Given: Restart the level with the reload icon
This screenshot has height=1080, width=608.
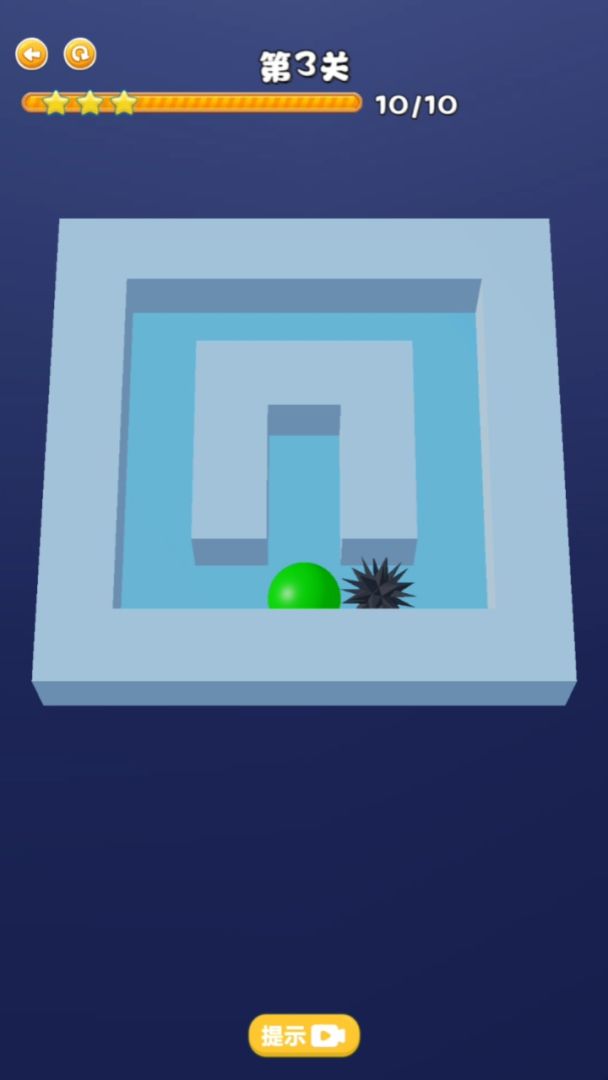Looking at the screenshot, I should pyautogui.click(x=80, y=53).
